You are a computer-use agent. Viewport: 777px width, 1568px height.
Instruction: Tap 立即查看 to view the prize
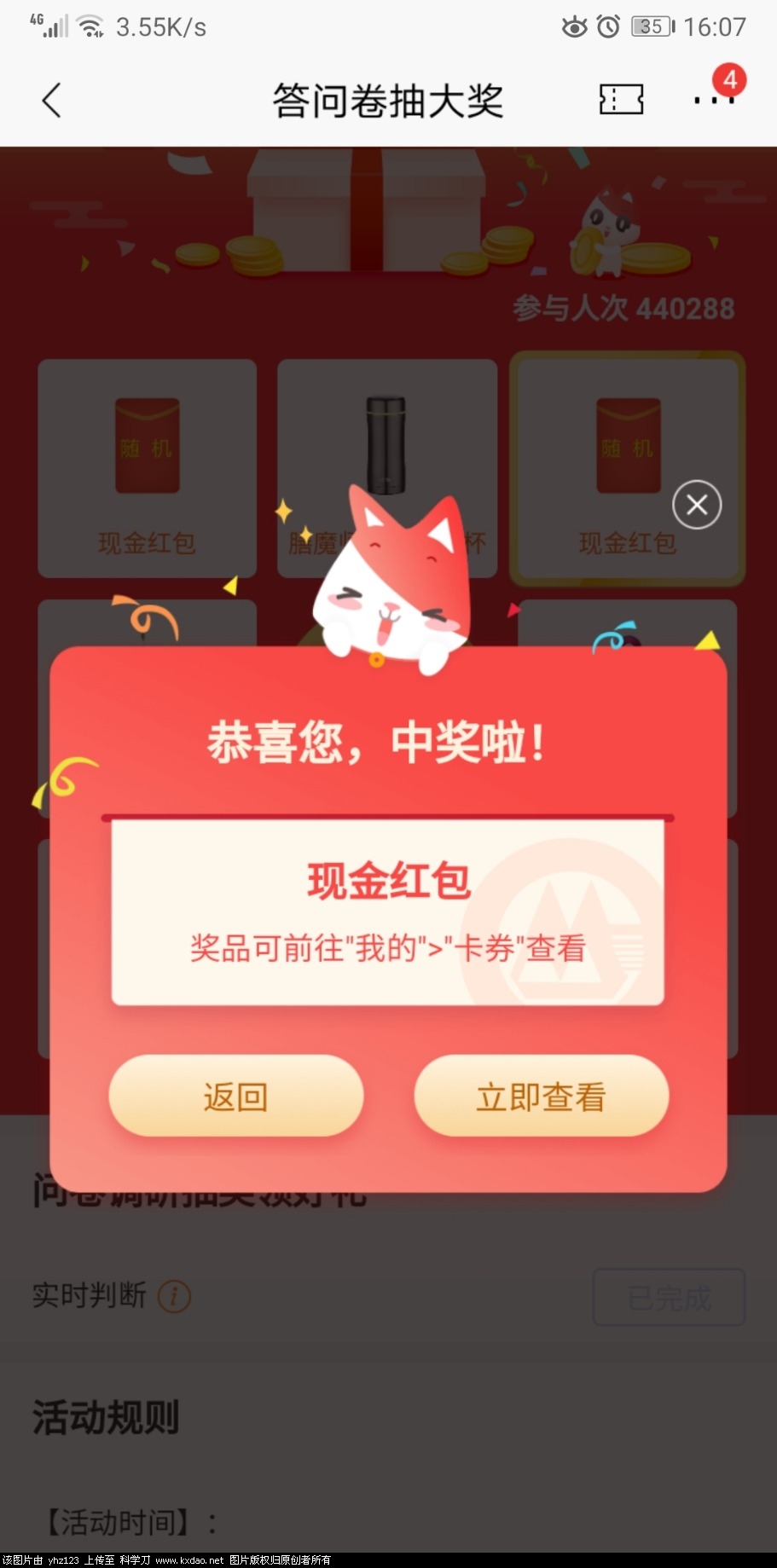(541, 1096)
